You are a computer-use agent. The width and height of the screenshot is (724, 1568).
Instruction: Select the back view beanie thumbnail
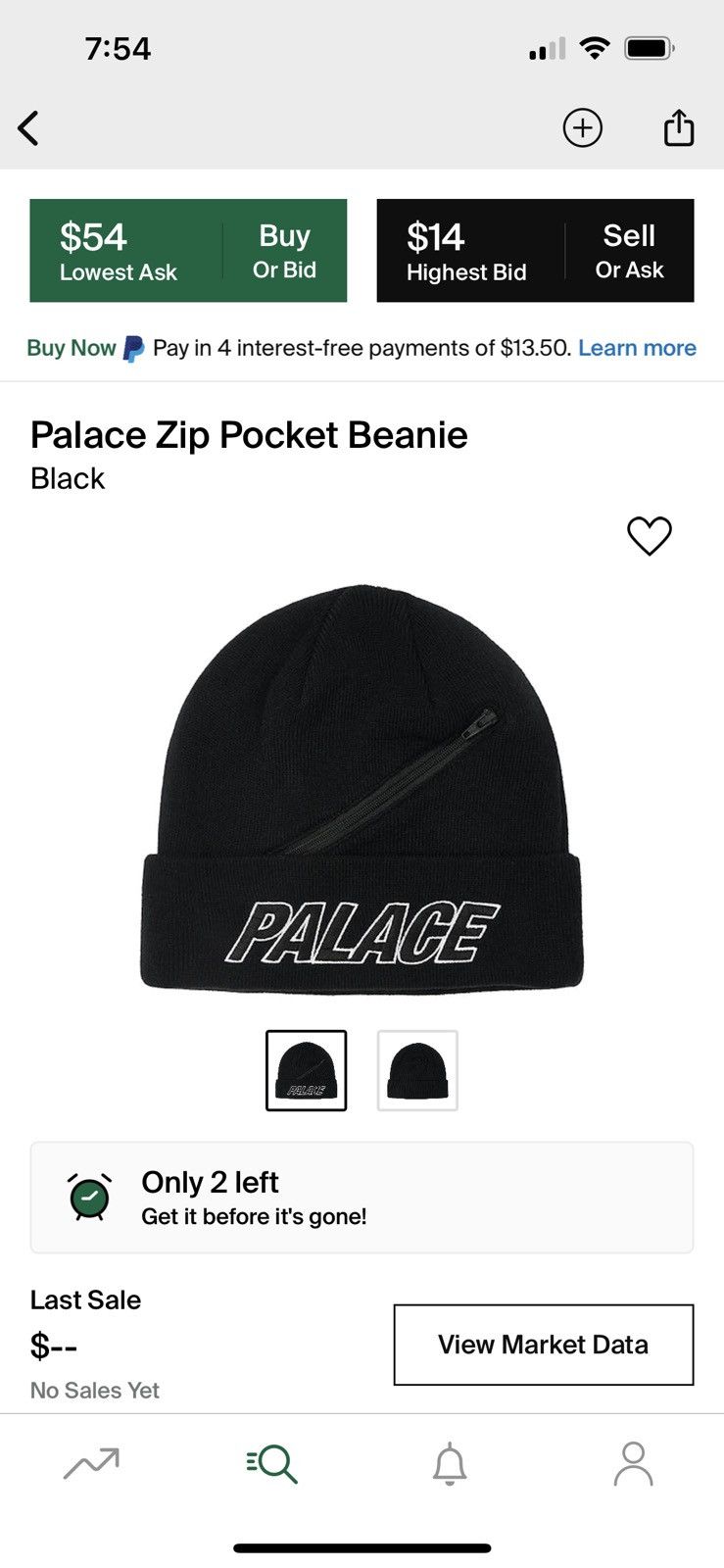417,1070
